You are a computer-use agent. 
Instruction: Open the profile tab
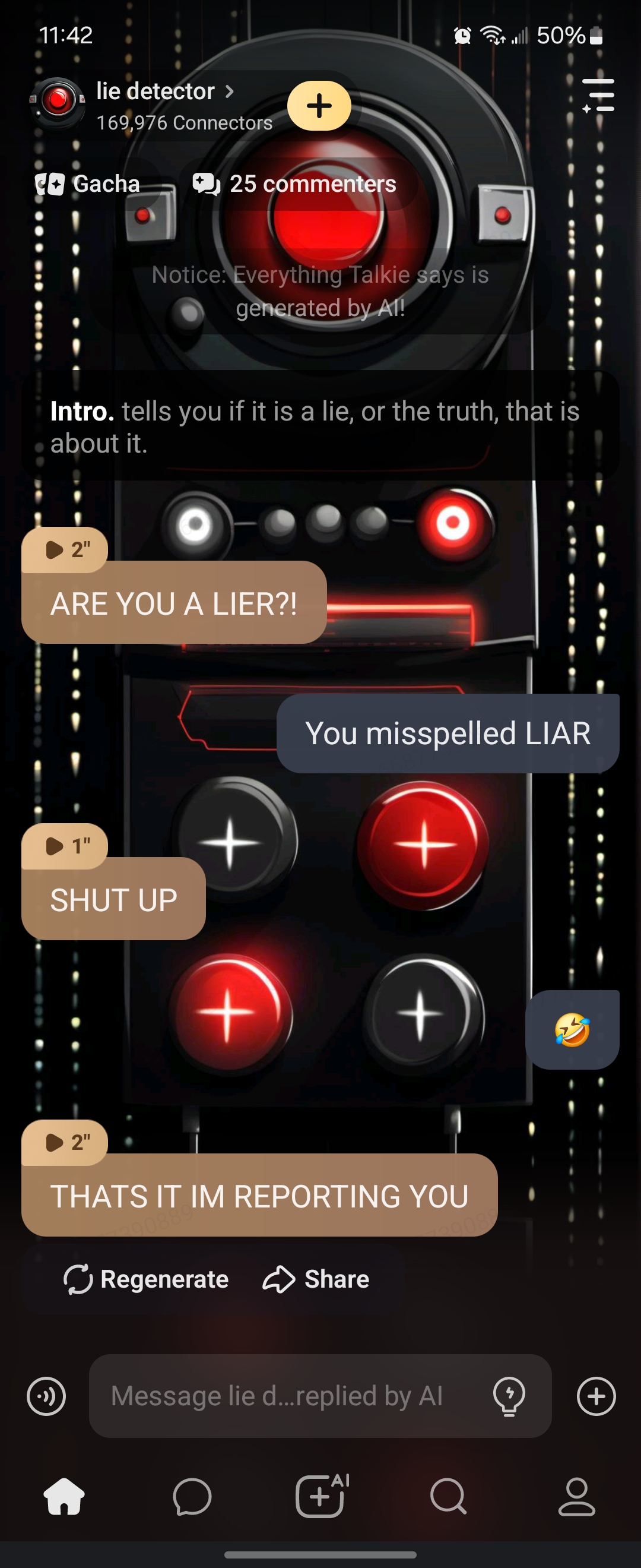[x=576, y=1496]
